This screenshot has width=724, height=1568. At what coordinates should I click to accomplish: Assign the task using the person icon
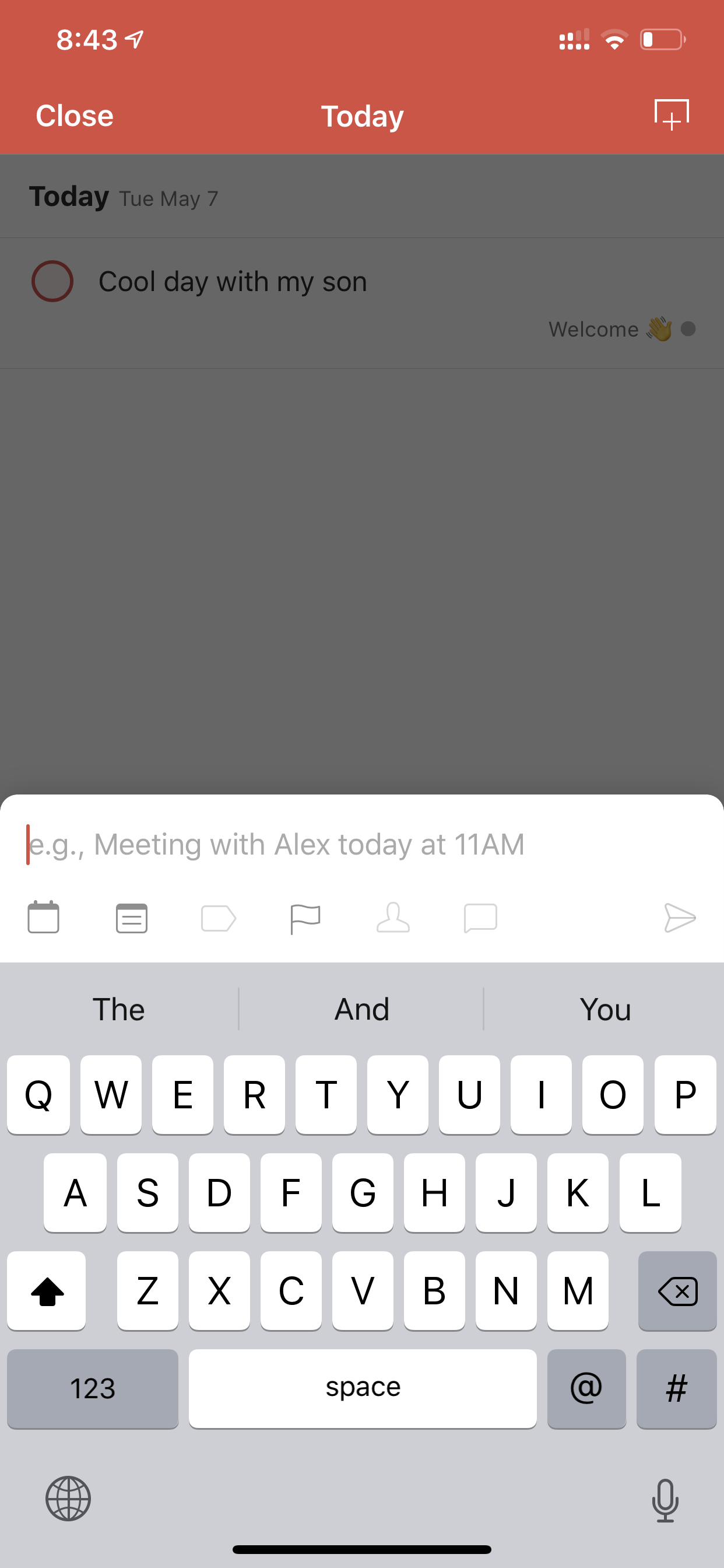pos(393,918)
